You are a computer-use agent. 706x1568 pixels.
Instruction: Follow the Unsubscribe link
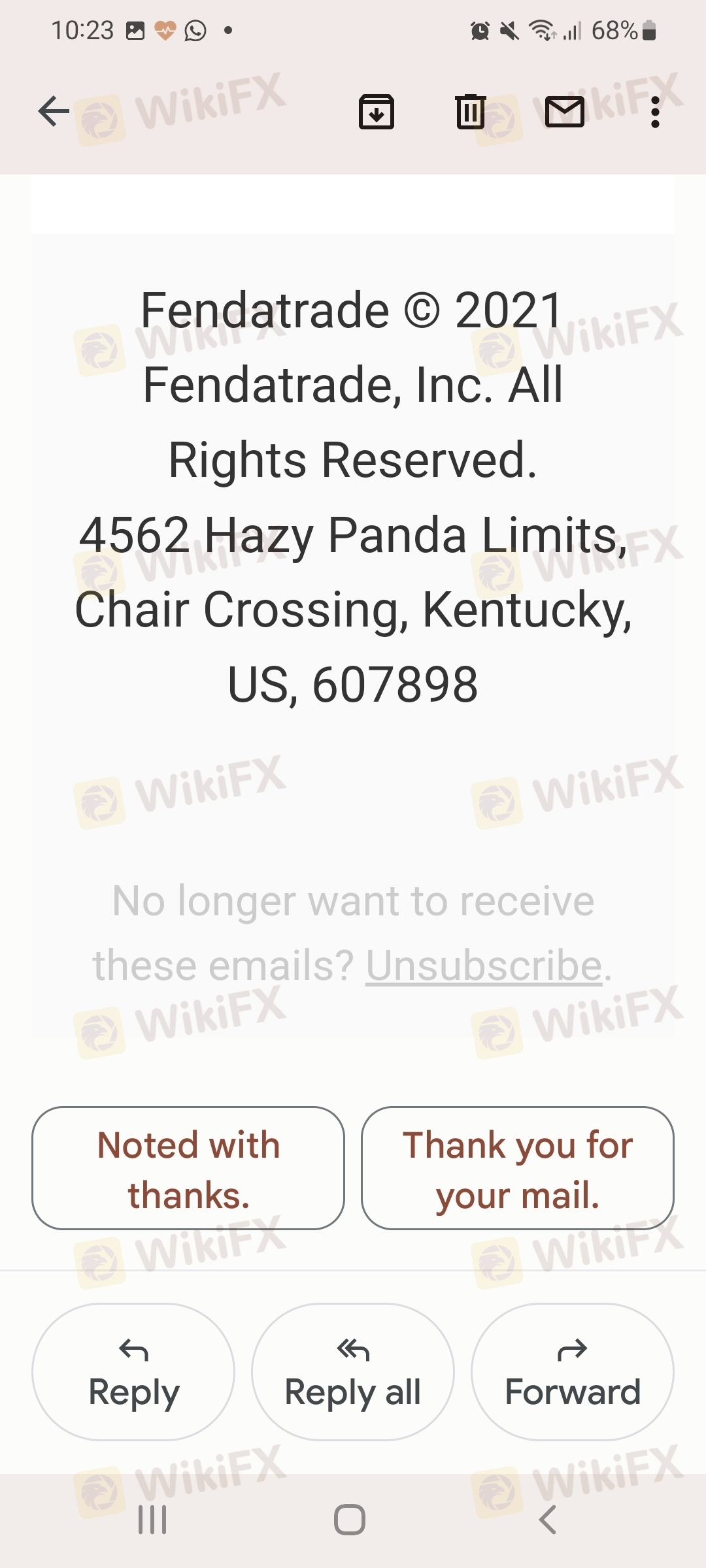[x=484, y=966]
